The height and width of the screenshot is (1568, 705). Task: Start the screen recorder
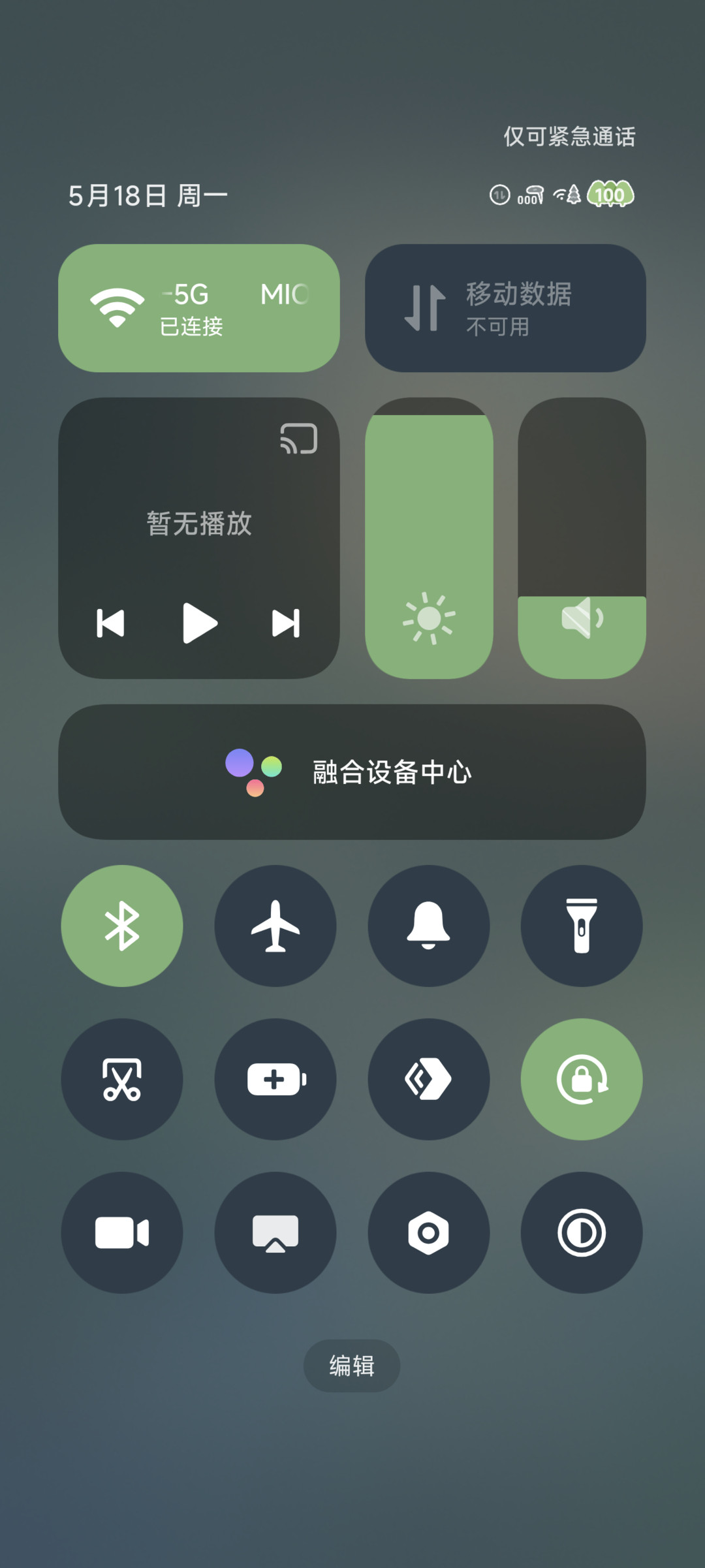point(122,1232)
